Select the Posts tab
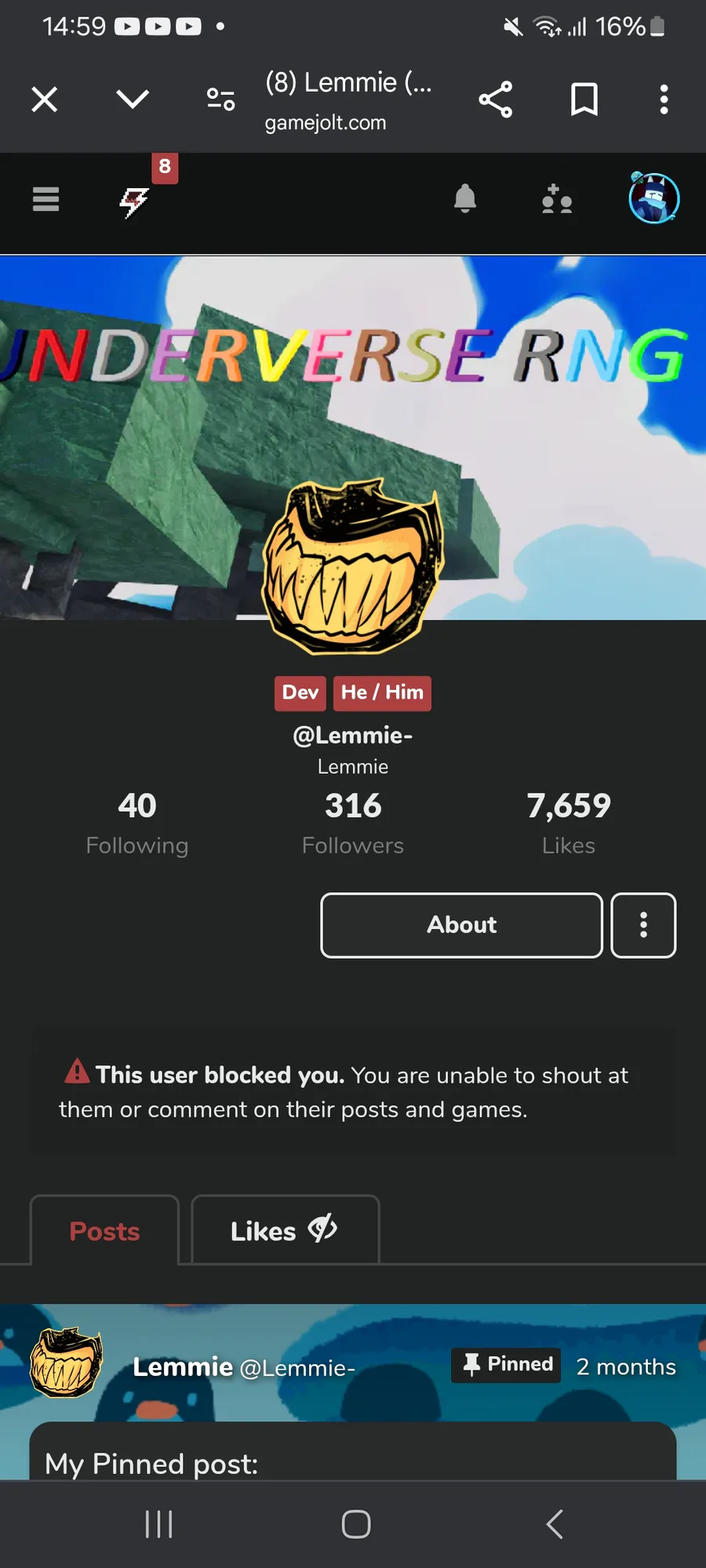This screenshot has width=706, height=1568. point(104,1230)
